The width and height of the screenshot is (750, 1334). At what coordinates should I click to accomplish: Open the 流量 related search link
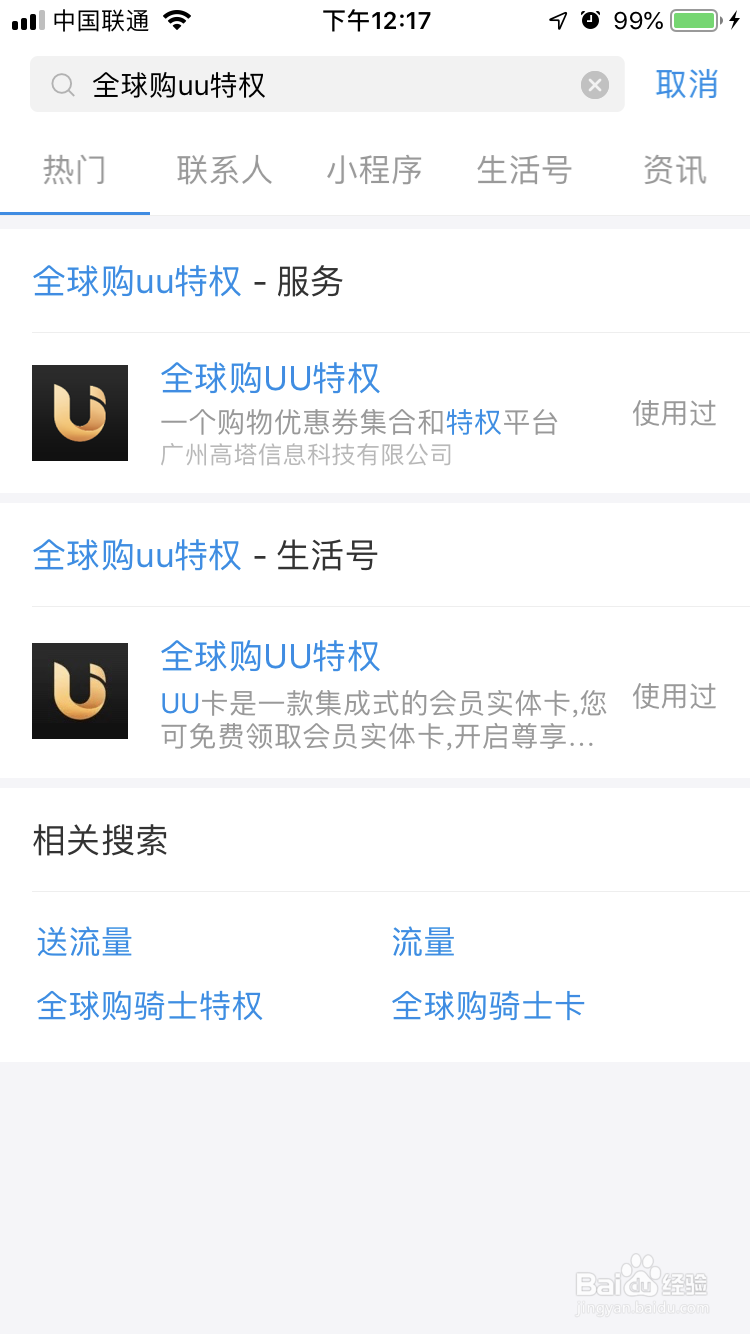(x=422, y=942)
